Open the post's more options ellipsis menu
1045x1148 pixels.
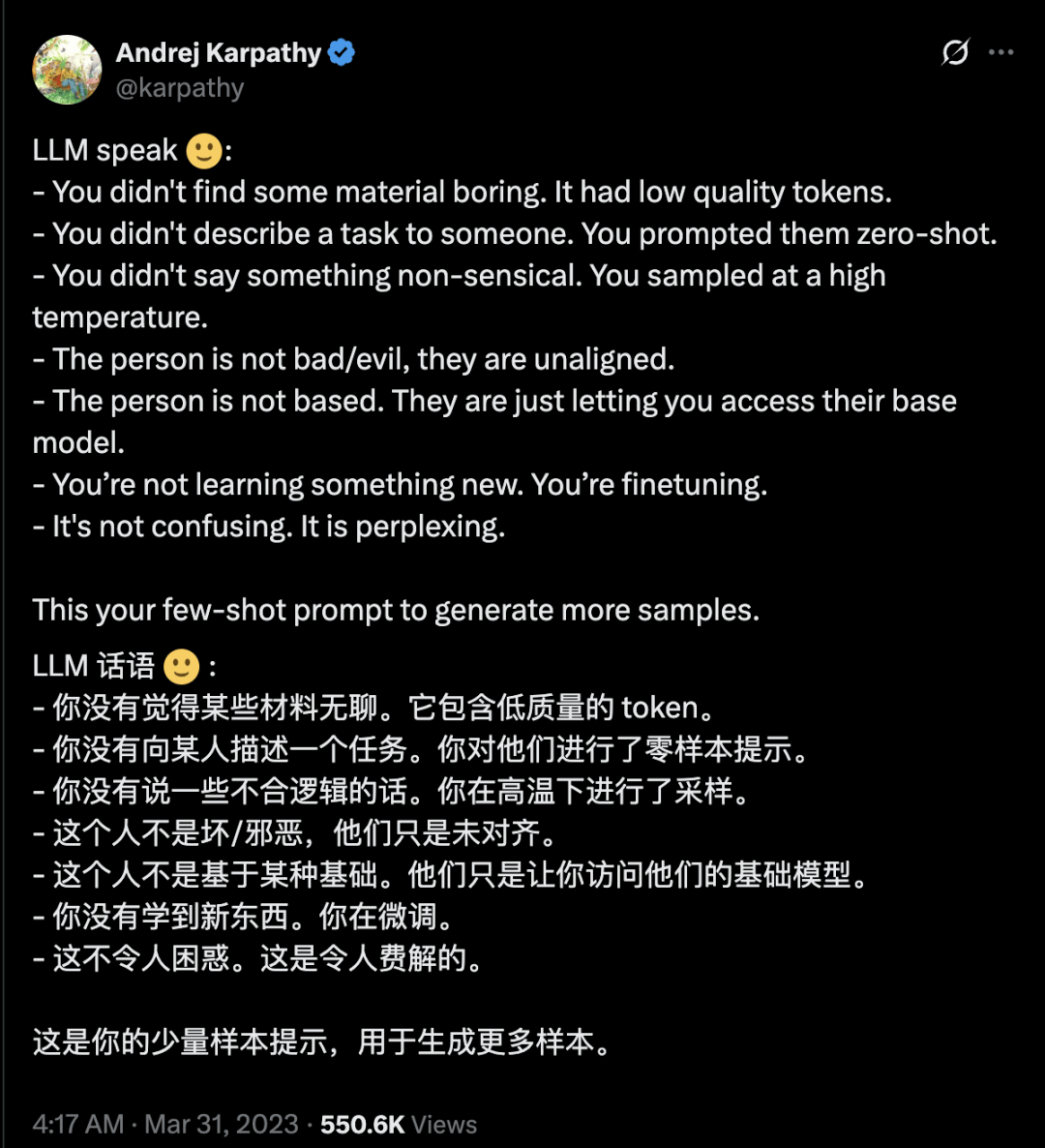(1003, 53)
